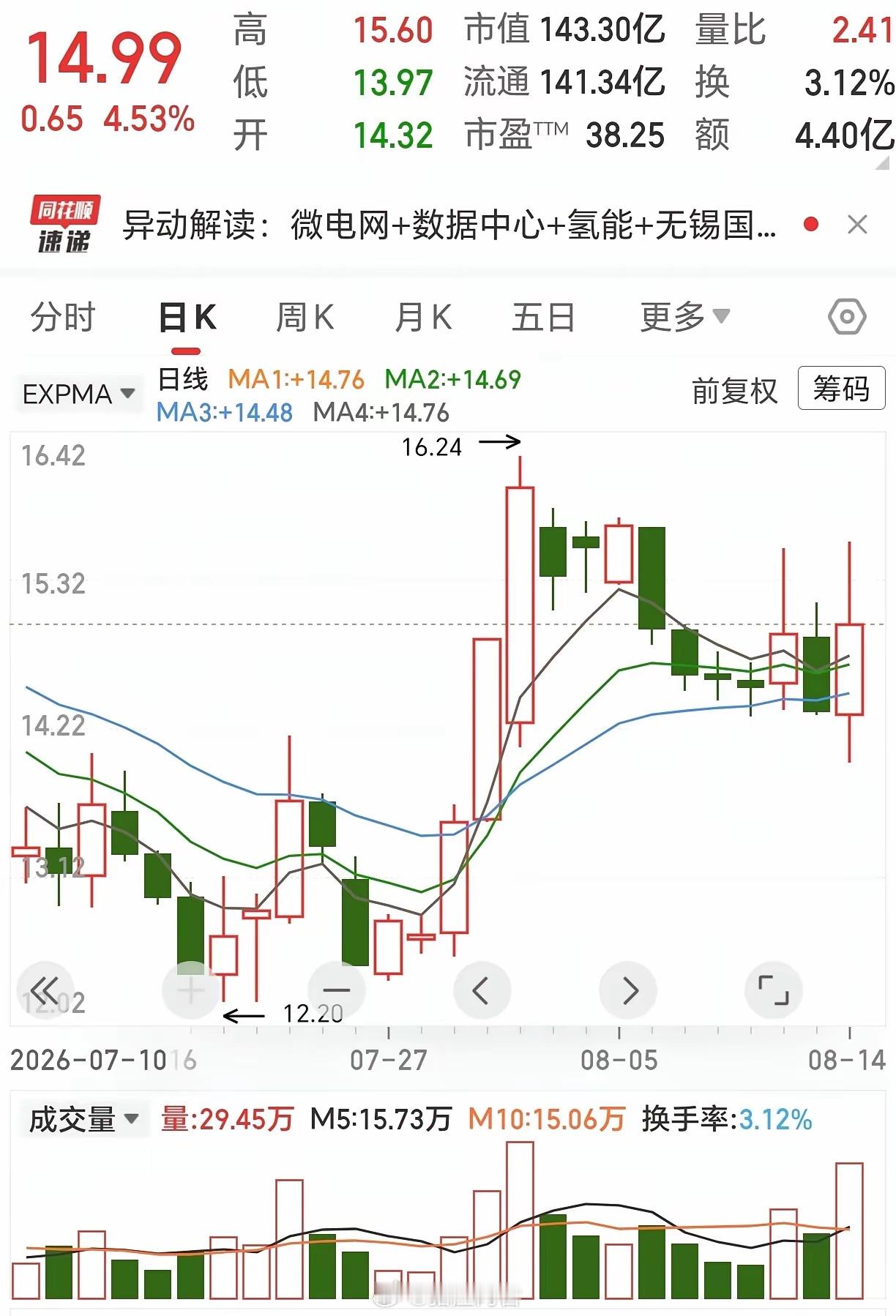Expand chart to full screen

tap(774, 991)
